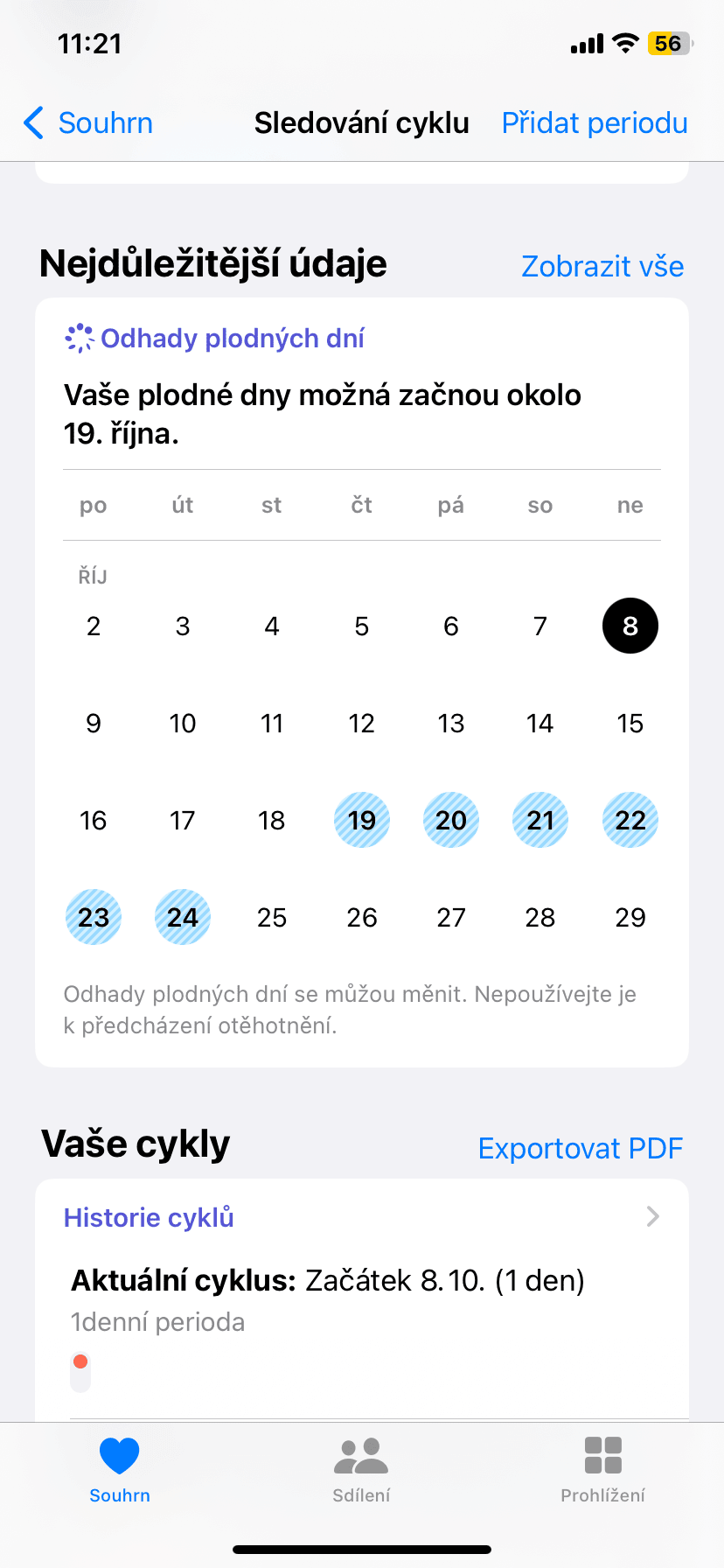Open Zobrazit vše for highlights
Screen dimensions: 724x1568
[602, 266]
